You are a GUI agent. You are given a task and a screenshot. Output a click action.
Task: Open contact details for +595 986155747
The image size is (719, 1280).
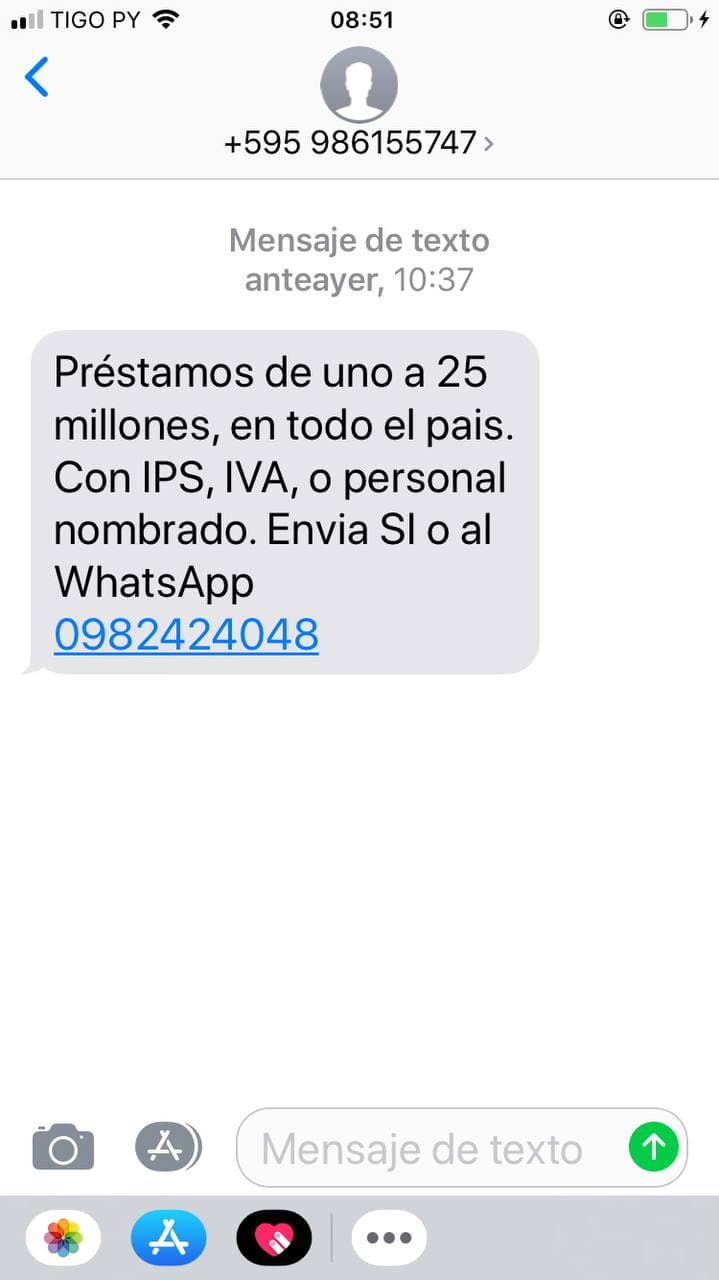tap(359, 143)
